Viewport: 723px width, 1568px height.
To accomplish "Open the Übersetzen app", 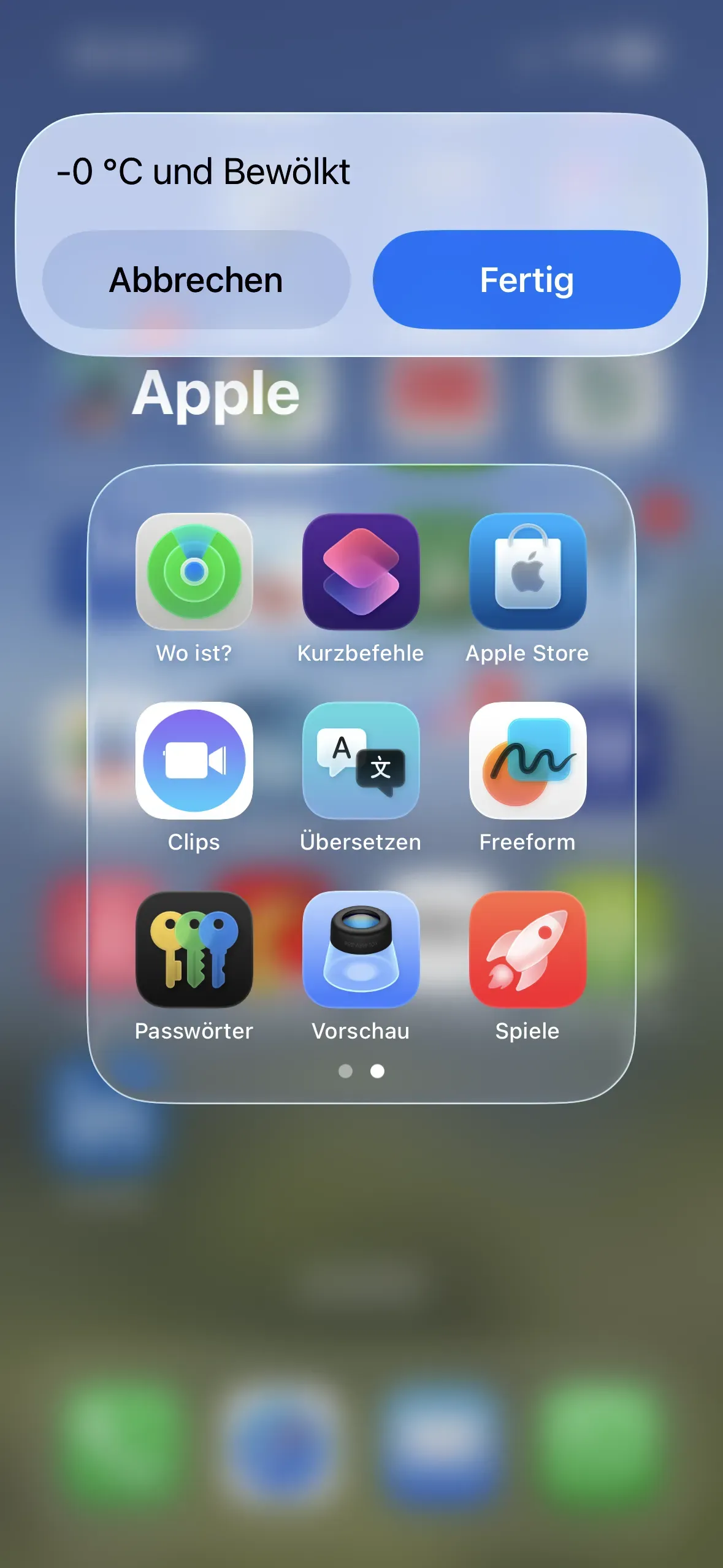I will 361,761.
